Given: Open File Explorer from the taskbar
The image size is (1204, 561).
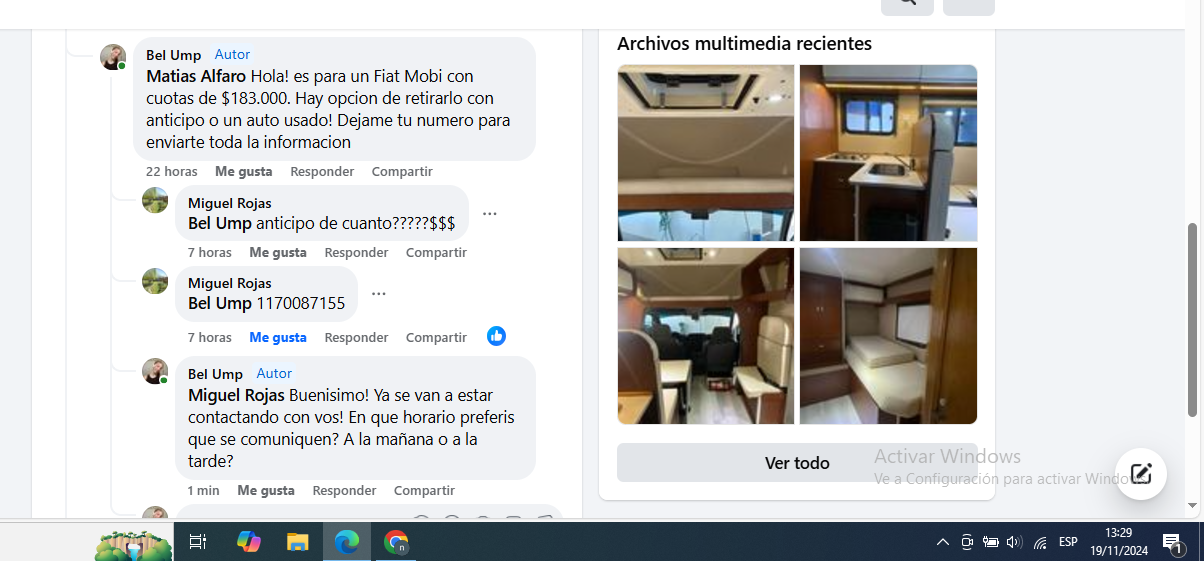Looking at the screenshot, I should point(297,542).
